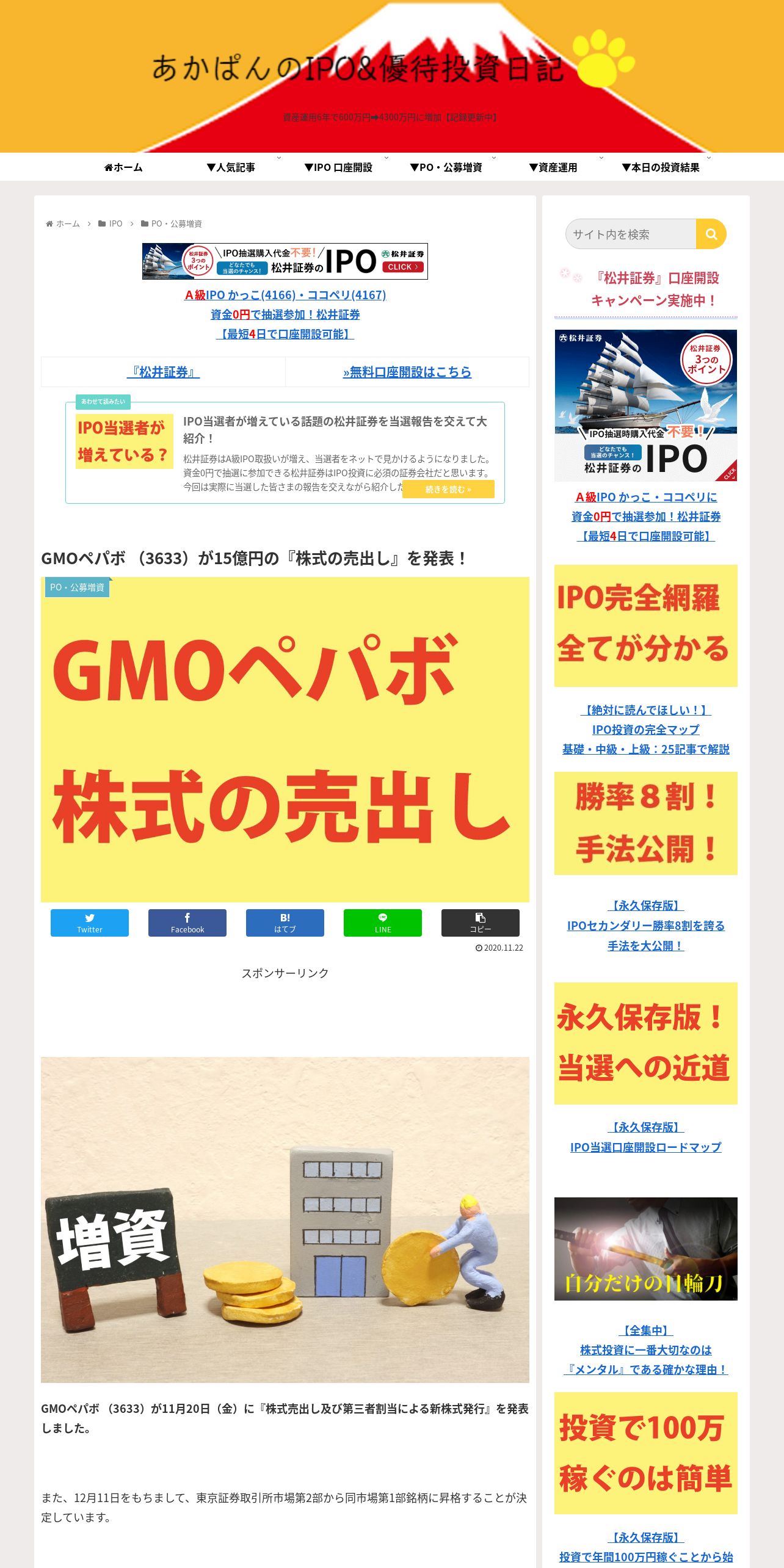784x1568 pixels.
Task: Expand the ▼資産運用 menu
Action: [x=553, y=167]
